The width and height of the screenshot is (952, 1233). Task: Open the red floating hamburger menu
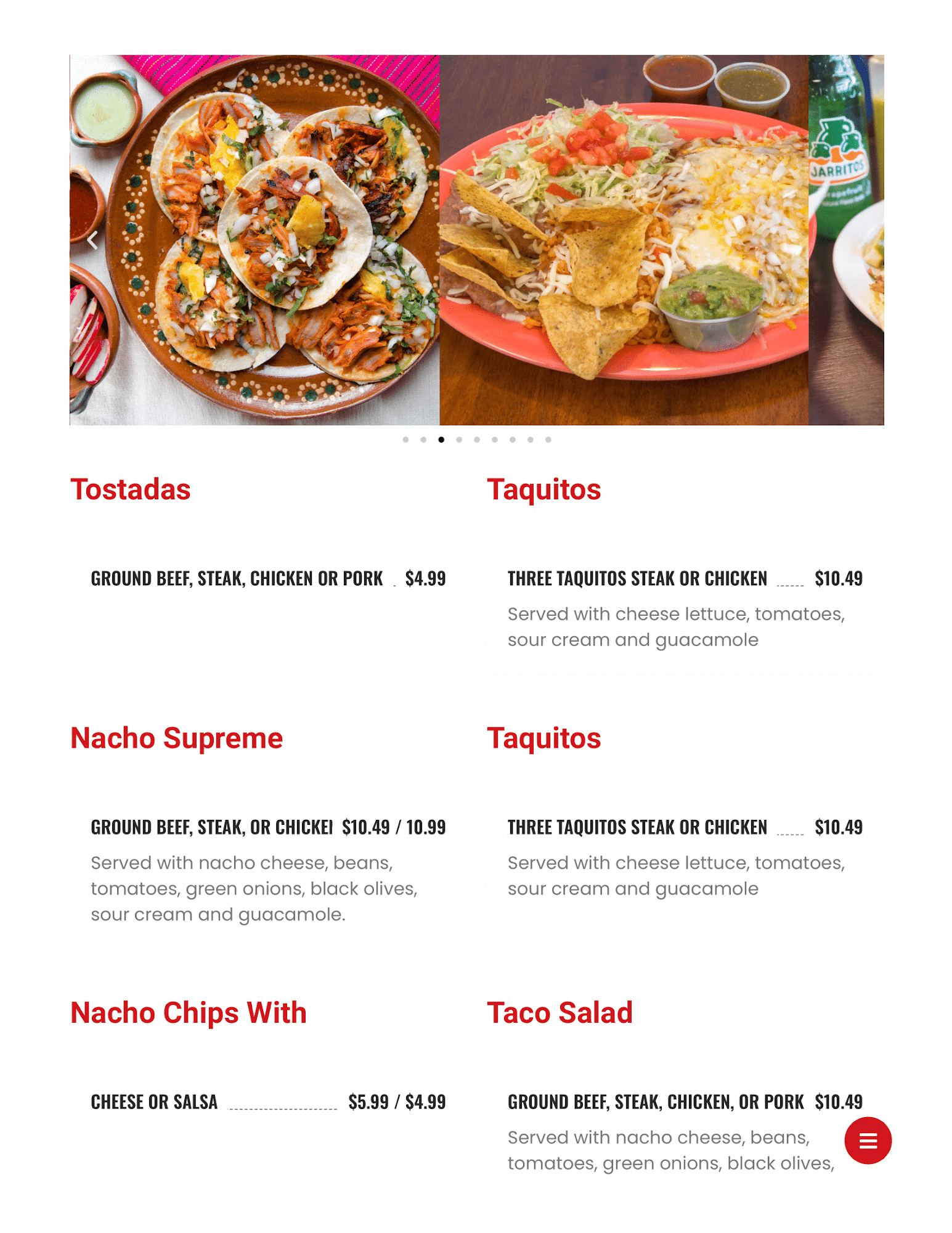[x=868, y=1141]
